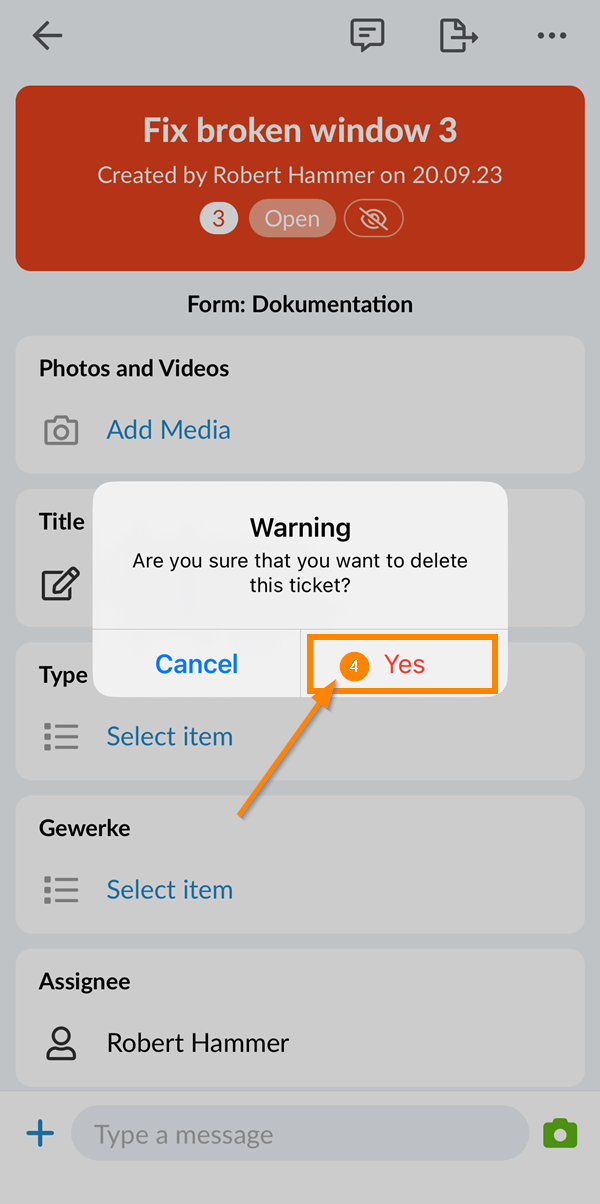Screen dimensions: 600x1204
Task: Open assignee Robert Hammer
Action: point(197,1043)
